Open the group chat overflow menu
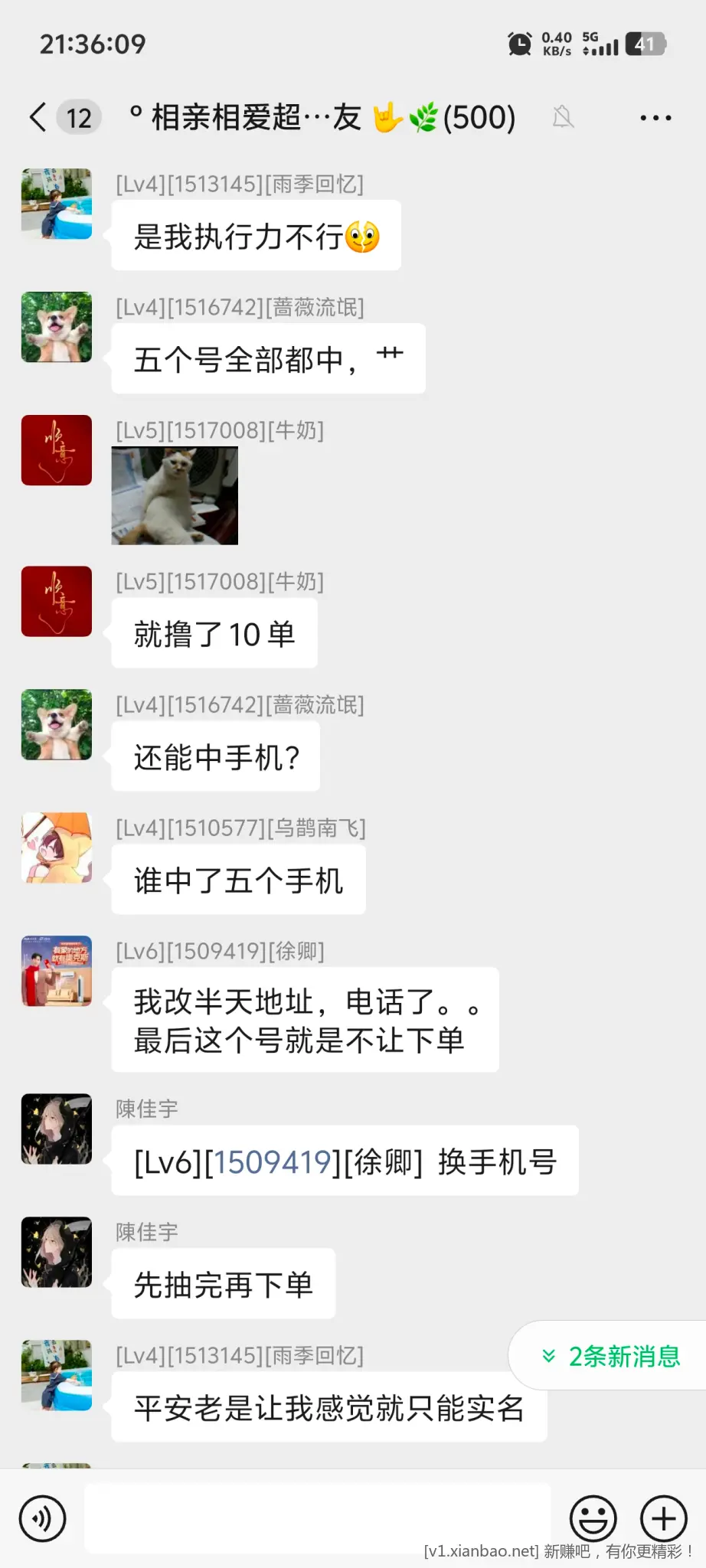The height and width of the screenshot is (1568, 706). coord(655,118)
